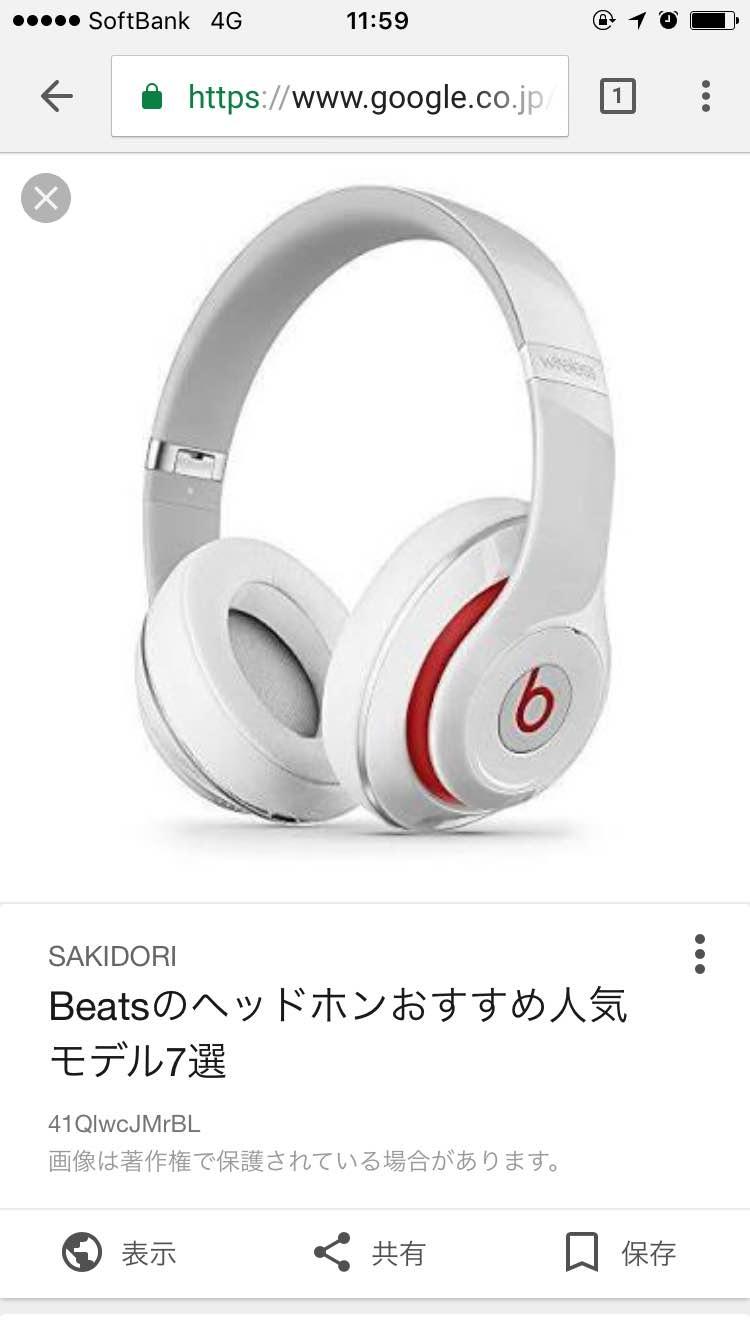Save the image with 保存
The height and width of the screenshot is (1334, 750).
pyautogui.click(x=621, y=1252)
